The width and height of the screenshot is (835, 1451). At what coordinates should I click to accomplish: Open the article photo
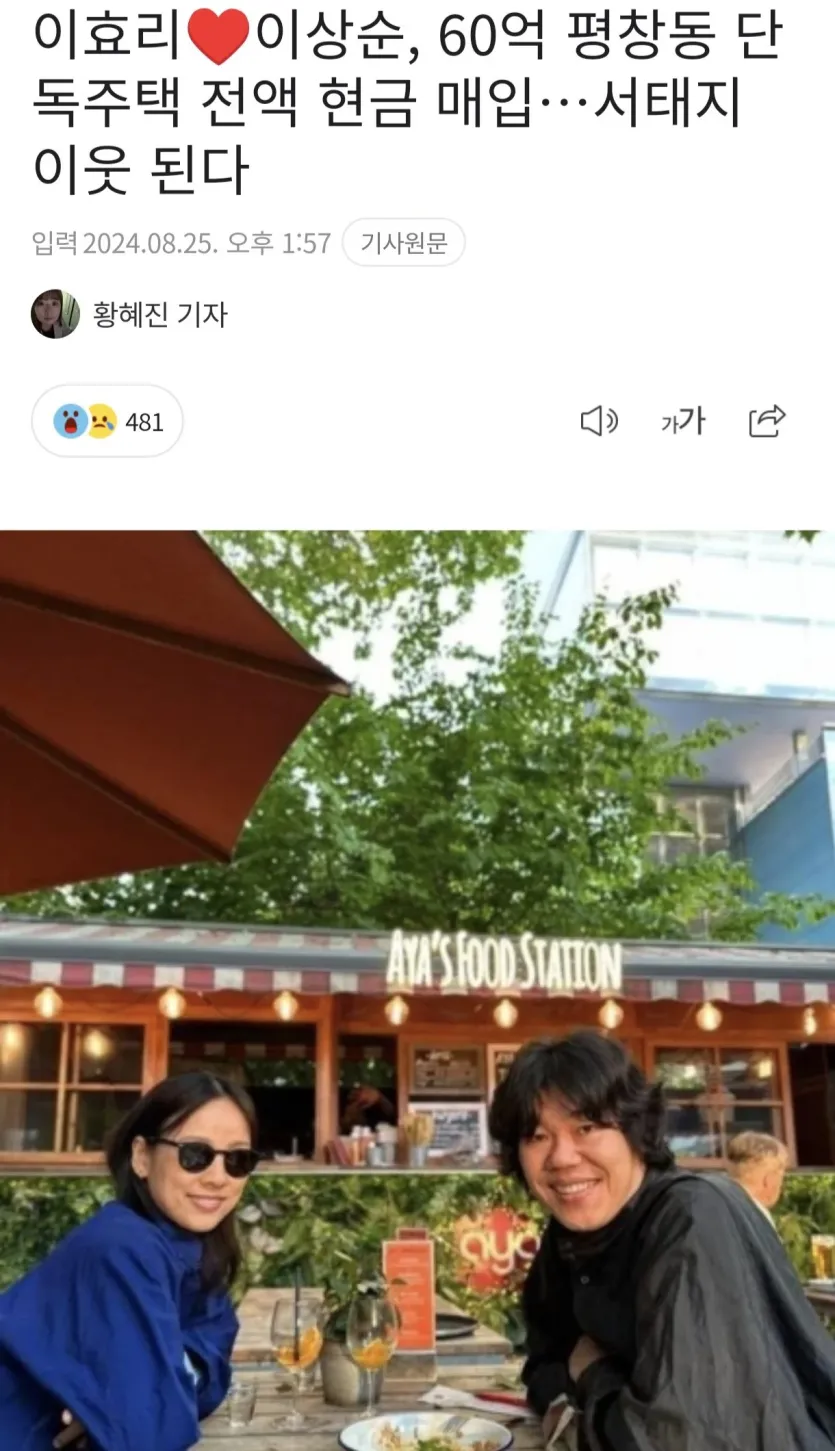[417, 990]
